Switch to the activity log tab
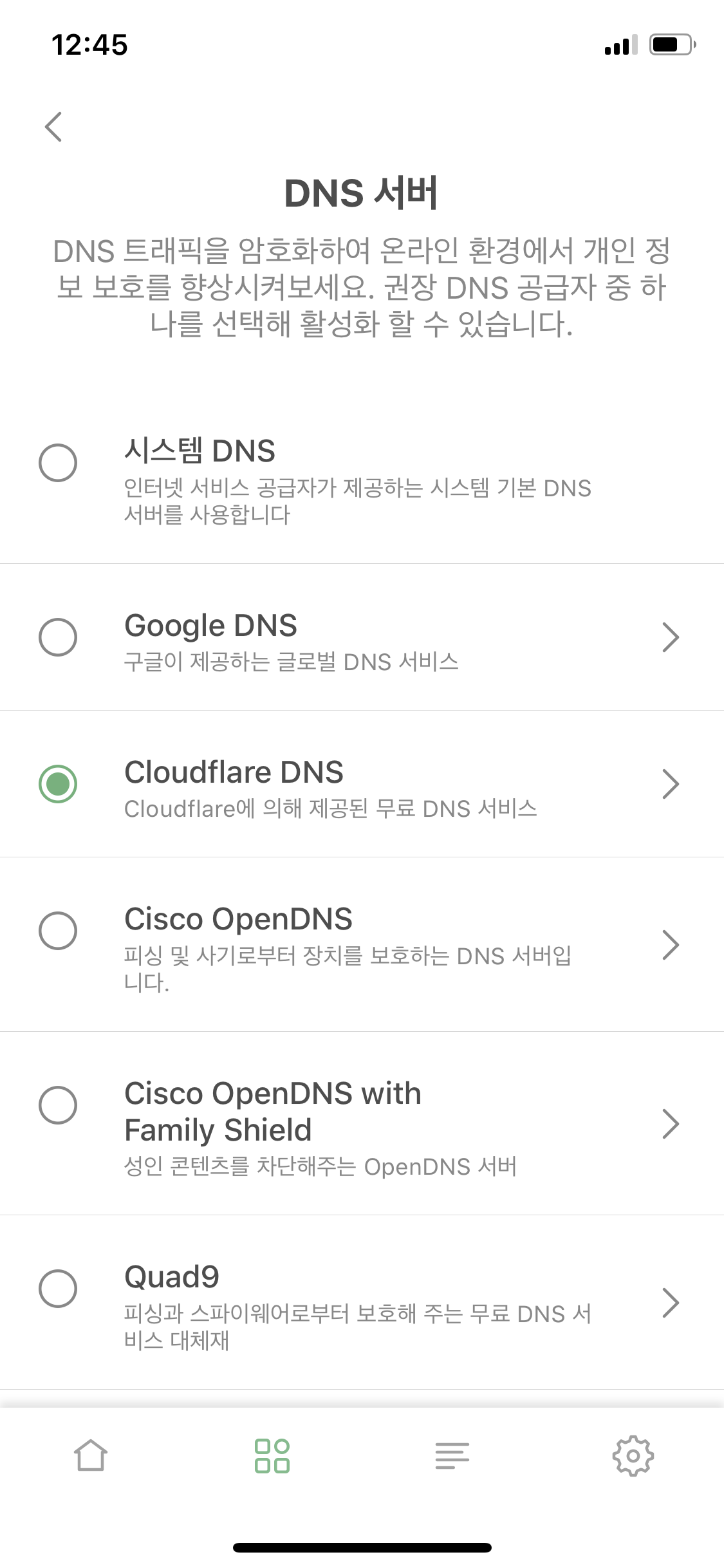The image size is (724, 1568). pyautogui.click(x=452, y=1455)
